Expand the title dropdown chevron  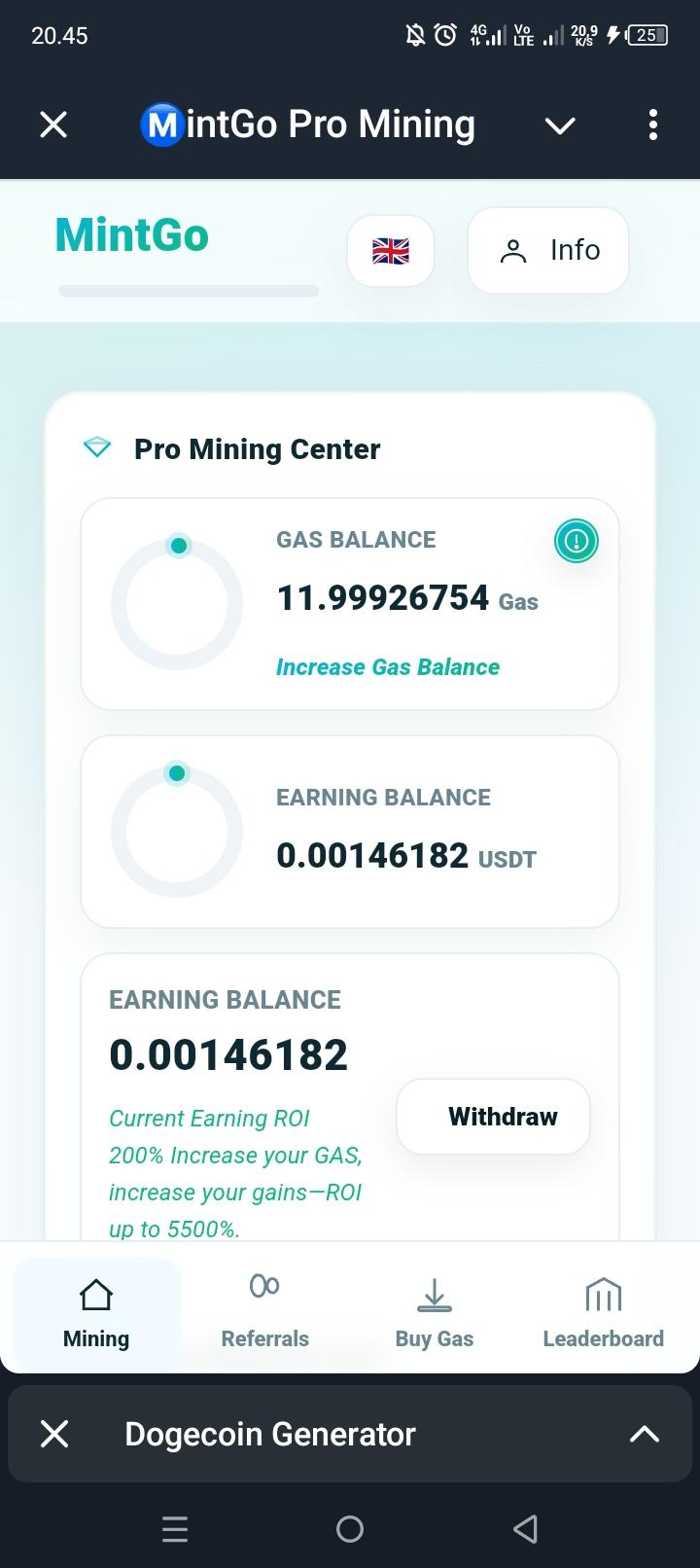tap(560, 125)
